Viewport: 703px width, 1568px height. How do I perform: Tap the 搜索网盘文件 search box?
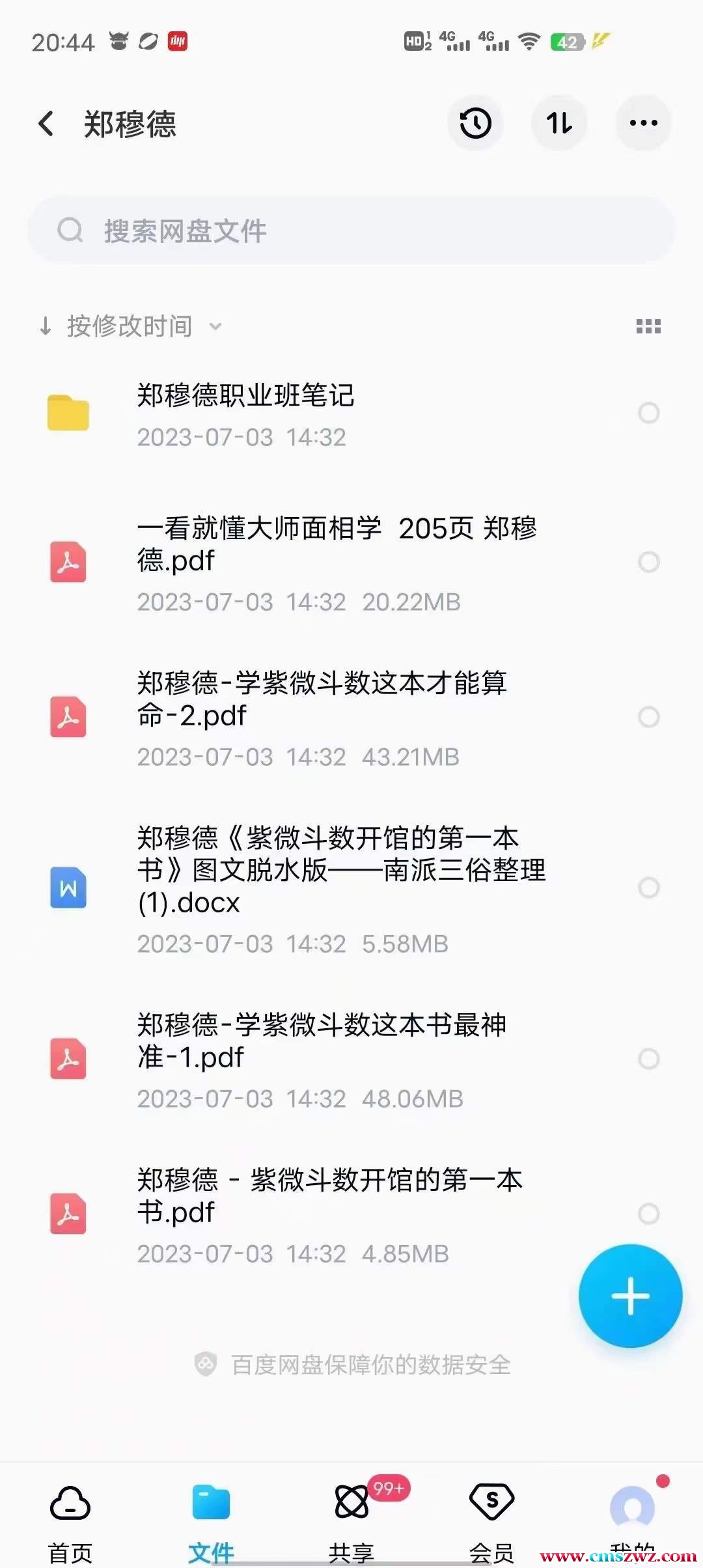click(x=350, y=231)
